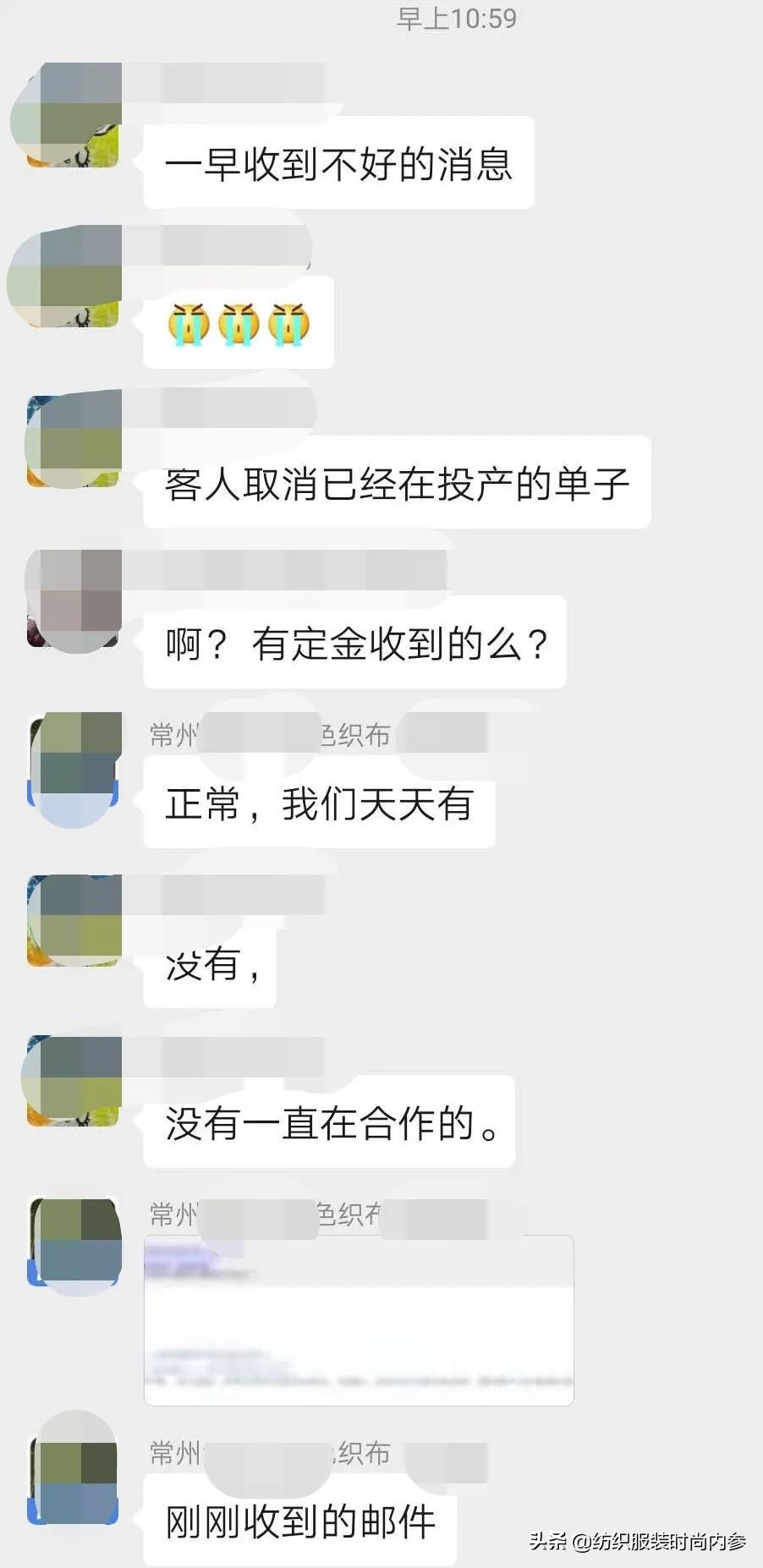Viewport: 763px width, 1568px height.
Task: Tap the timestamp "早上10:59"
Action: (x=455, y=19)
